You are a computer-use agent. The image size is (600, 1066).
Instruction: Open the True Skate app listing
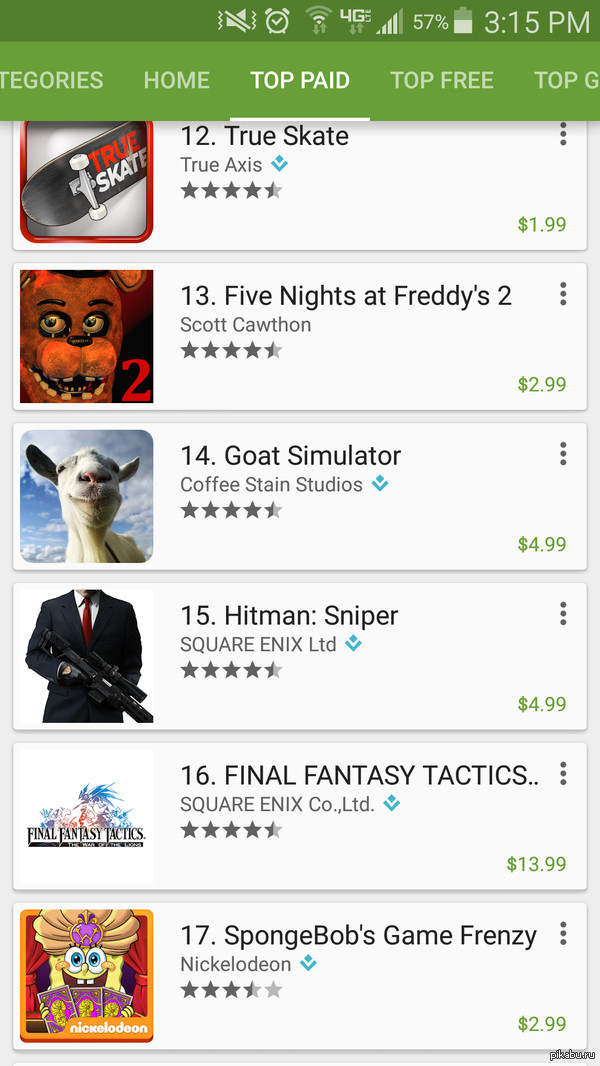pyautogui.click(x=265, y=136)
